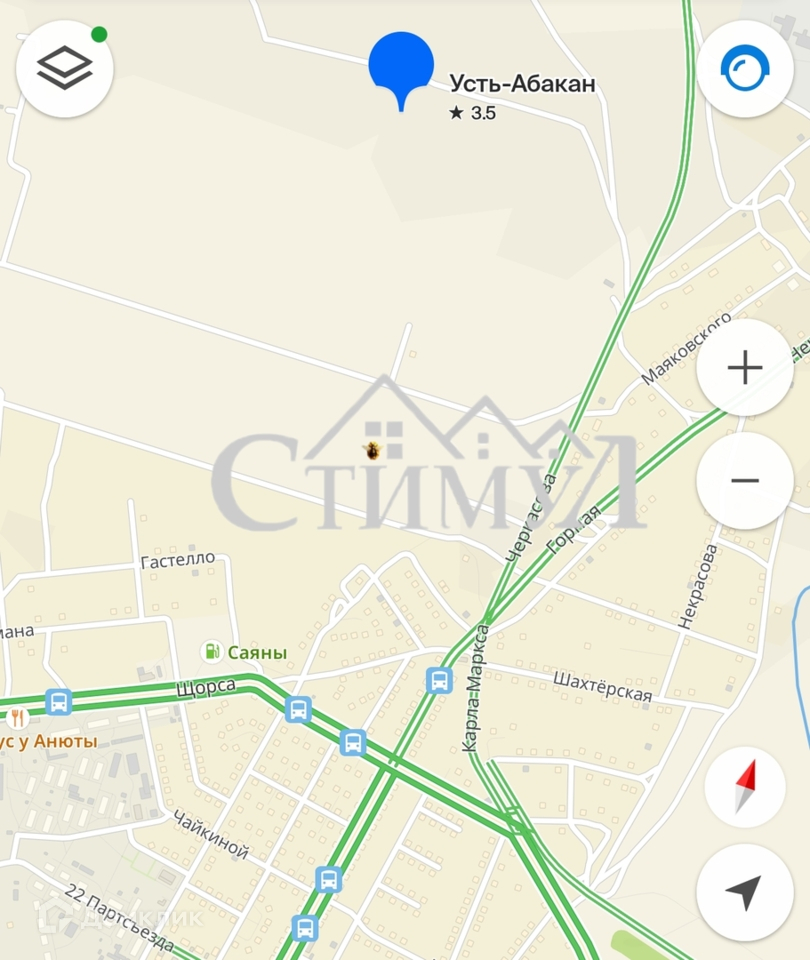Viewport: 810px width, 960px height.
Task: Open the map layers menu
Action: click(65, 68)
